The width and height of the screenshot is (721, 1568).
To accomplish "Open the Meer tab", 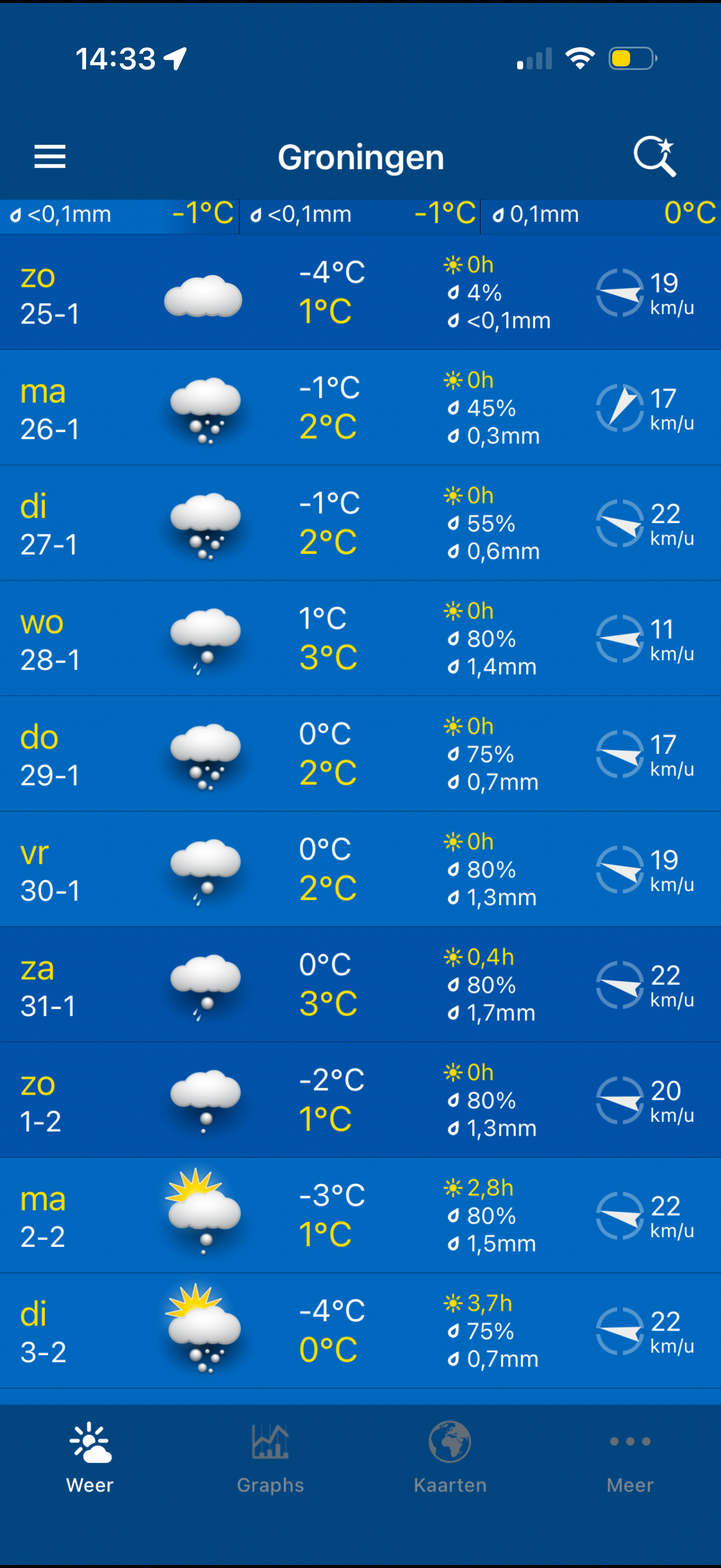I will [x=630, y=1458].
